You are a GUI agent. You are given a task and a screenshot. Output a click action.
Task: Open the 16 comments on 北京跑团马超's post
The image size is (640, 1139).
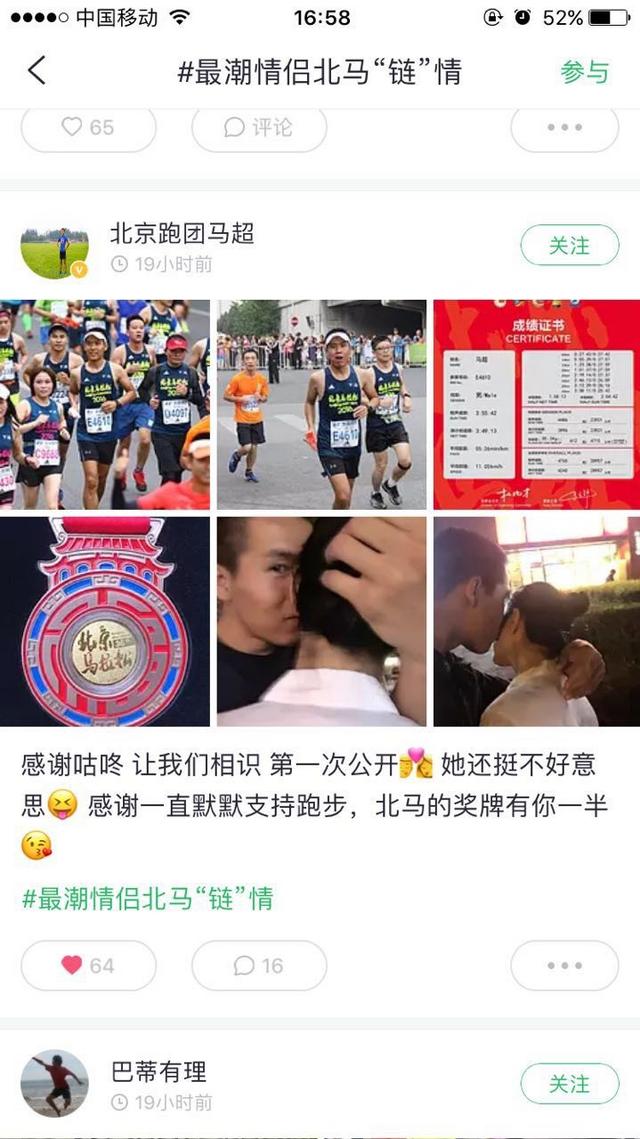click(x=259, y=966)
